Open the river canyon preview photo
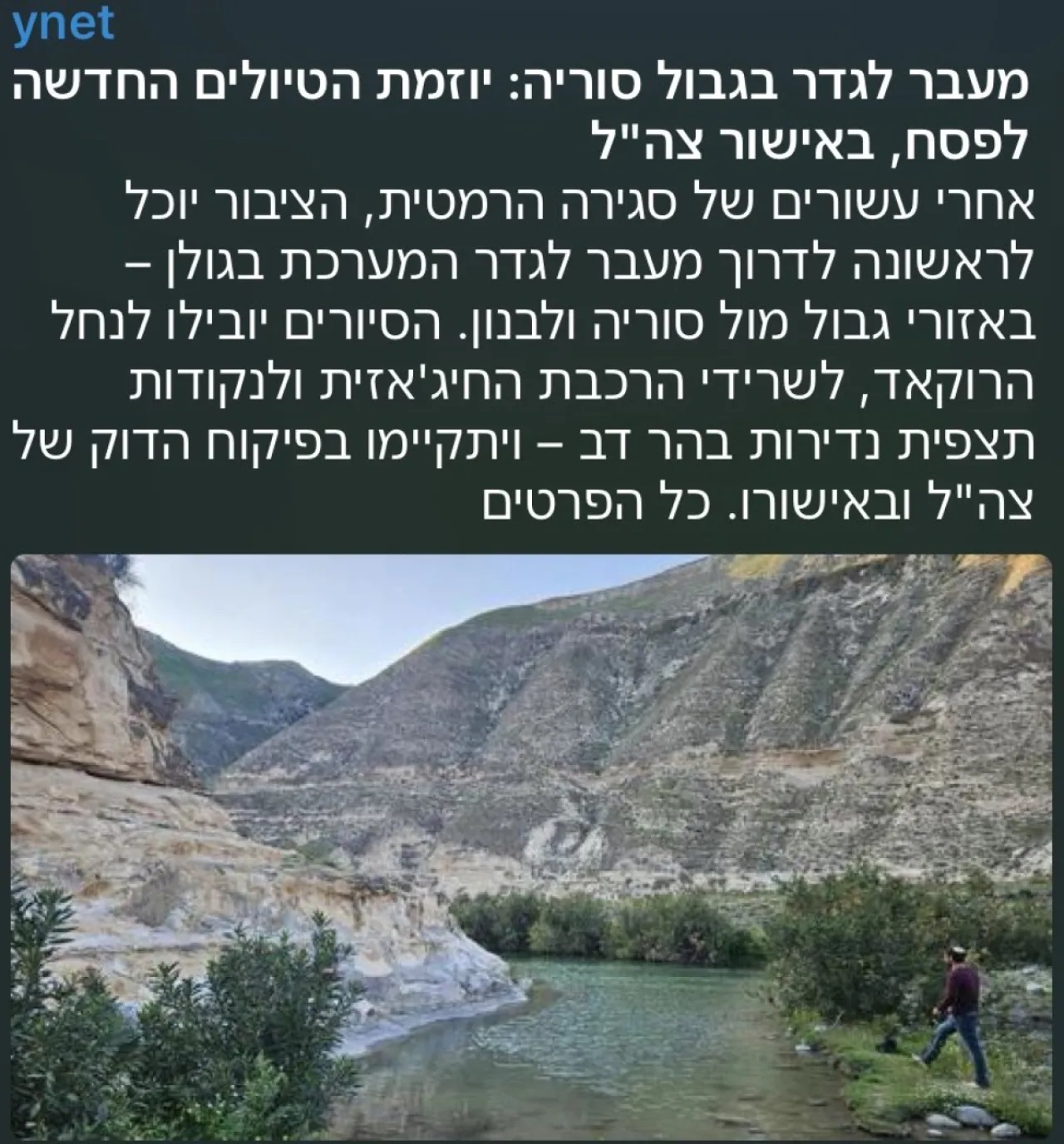This screenshot has width=1064, height=1144. pyautogui.click(x=532, y=848)
